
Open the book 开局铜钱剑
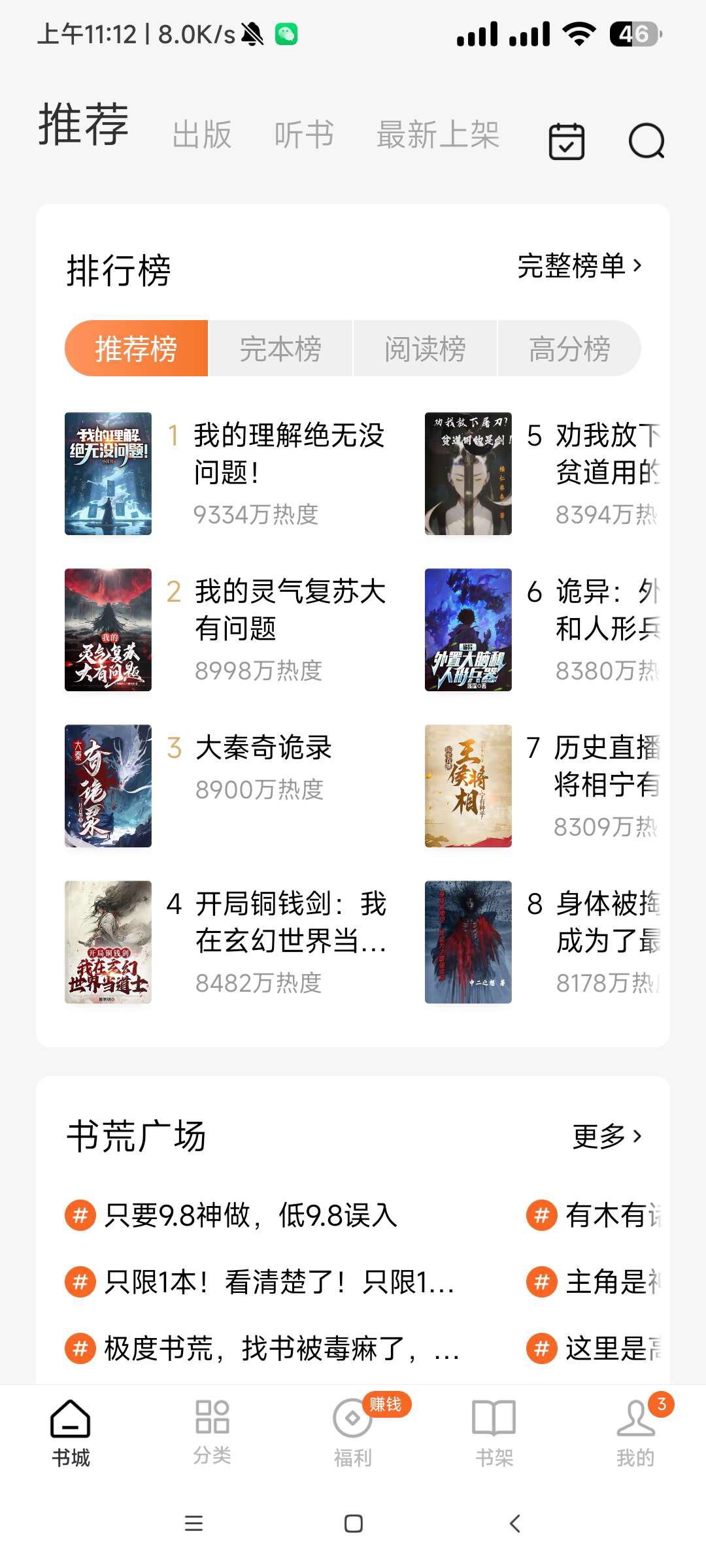click(x=291, y=922)
